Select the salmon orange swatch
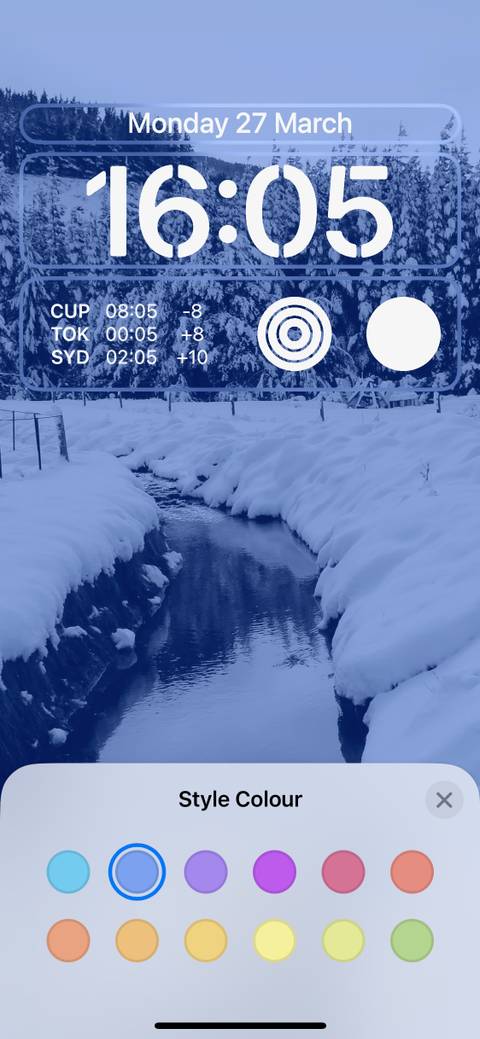480x1039 pixels. pyautogui.click(x=68, y=940)
